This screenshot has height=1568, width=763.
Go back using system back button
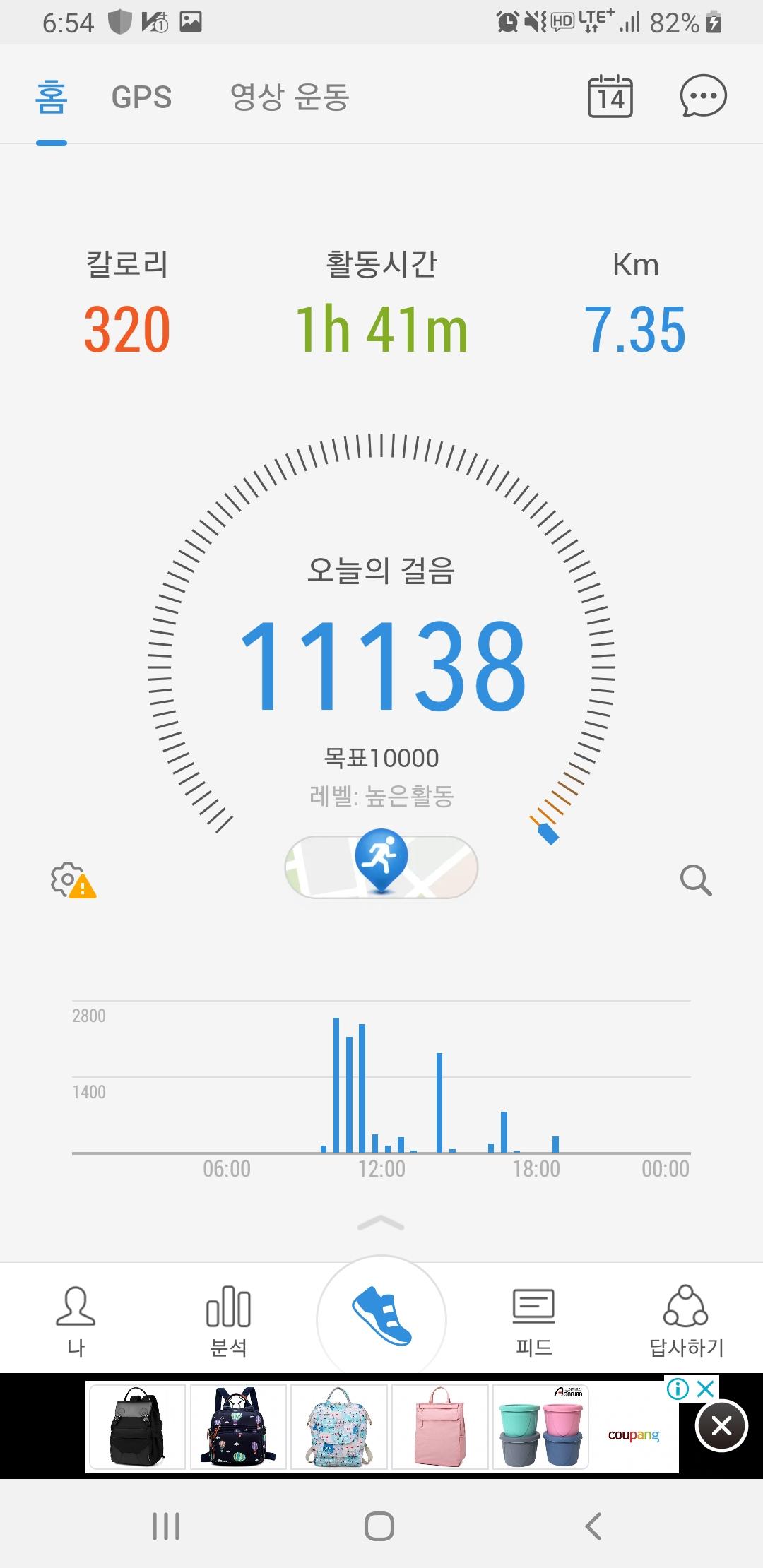(593, 1526)
